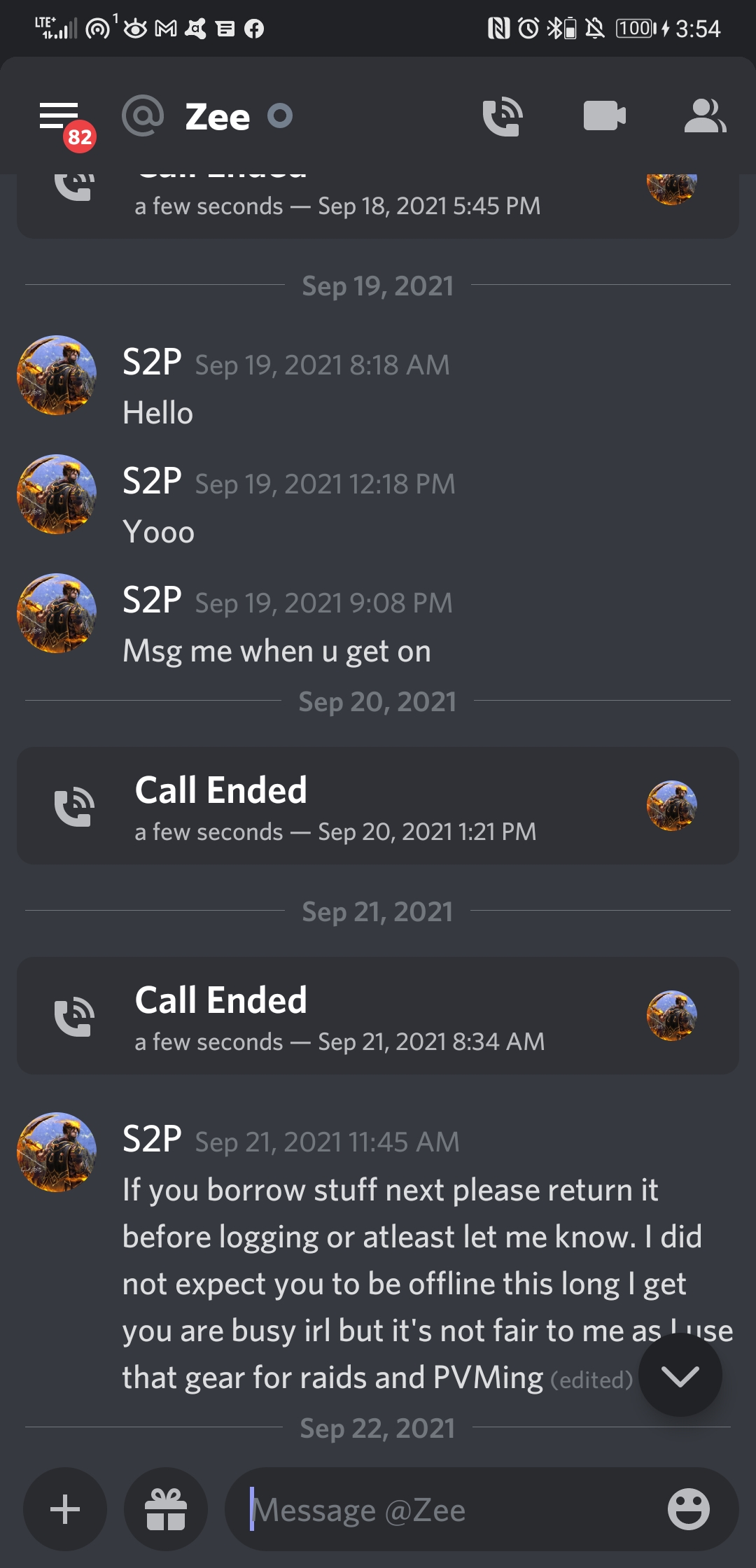756x1568 pixels.
Task: Open the plus attachment button
Action: (65, 1508)
